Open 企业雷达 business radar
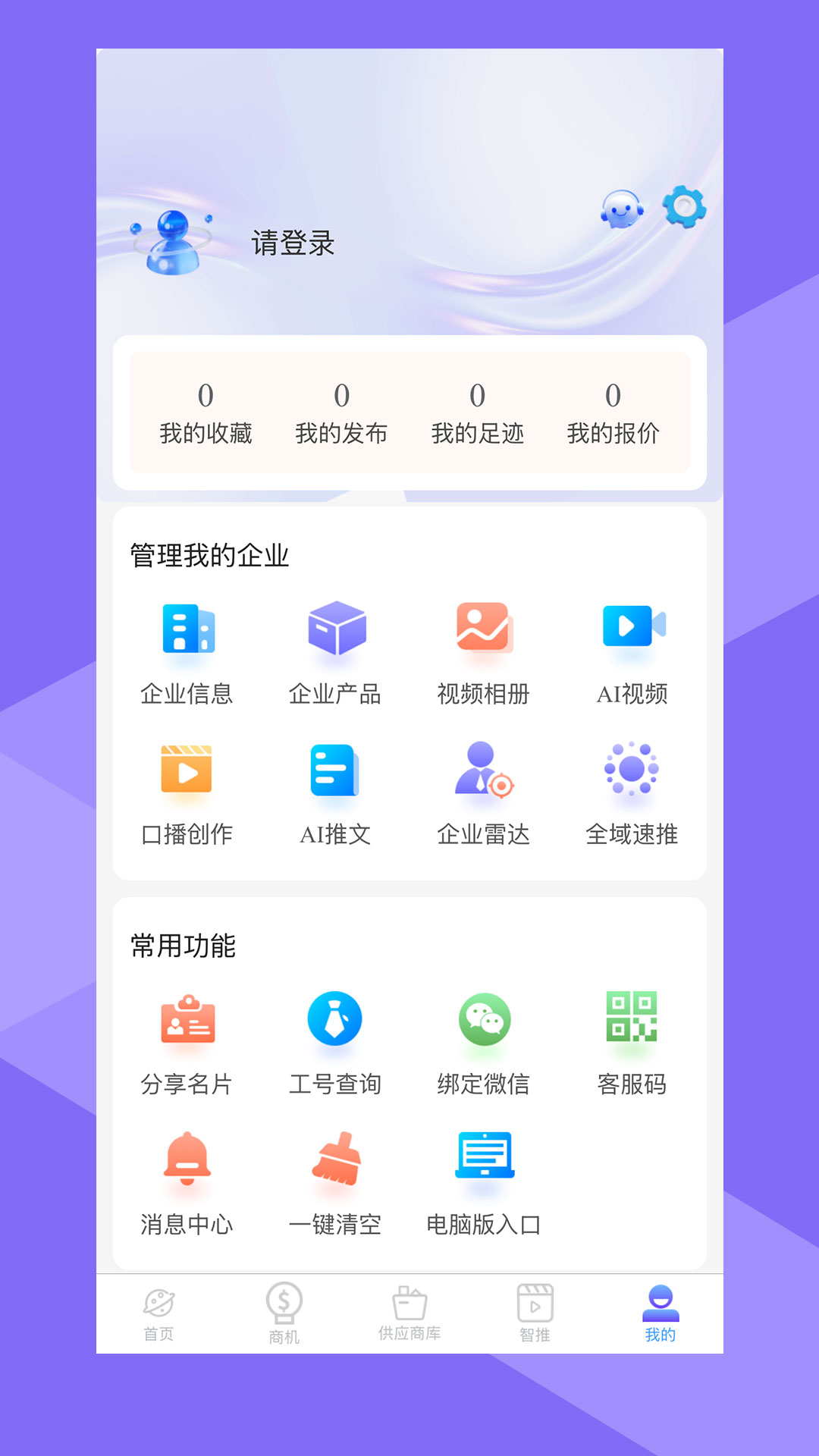The height and width of the screenshot is (1456, 819). 485,792
